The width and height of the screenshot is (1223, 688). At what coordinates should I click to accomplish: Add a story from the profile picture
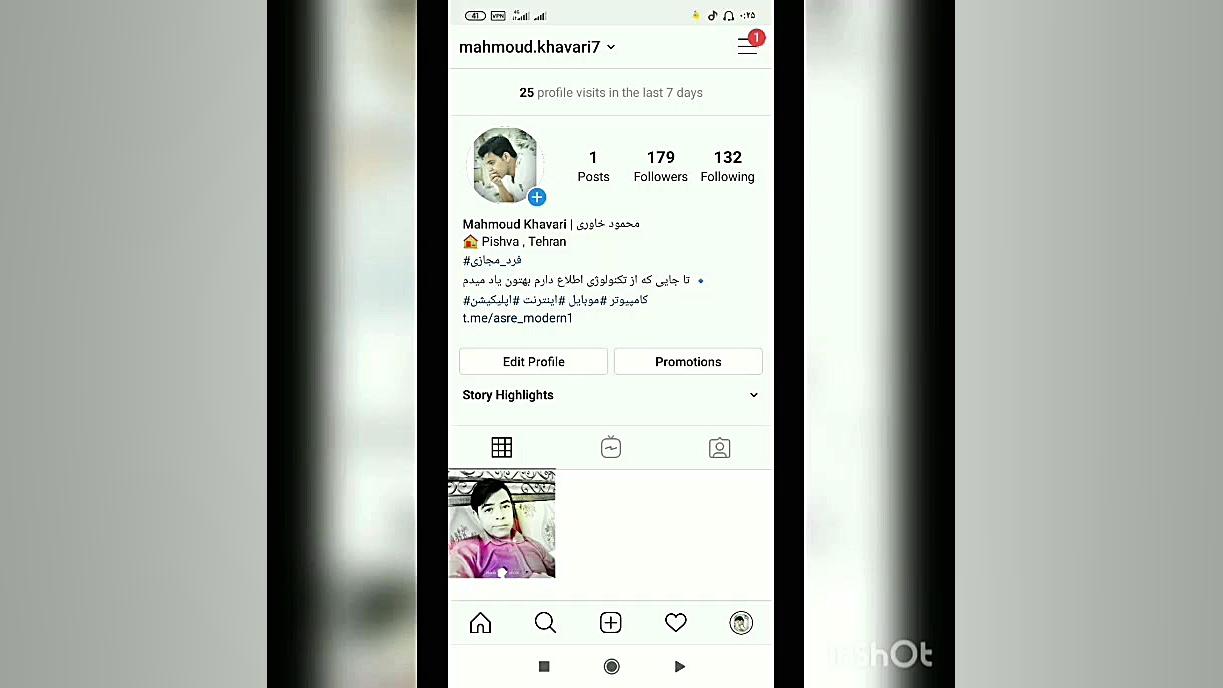537,197
